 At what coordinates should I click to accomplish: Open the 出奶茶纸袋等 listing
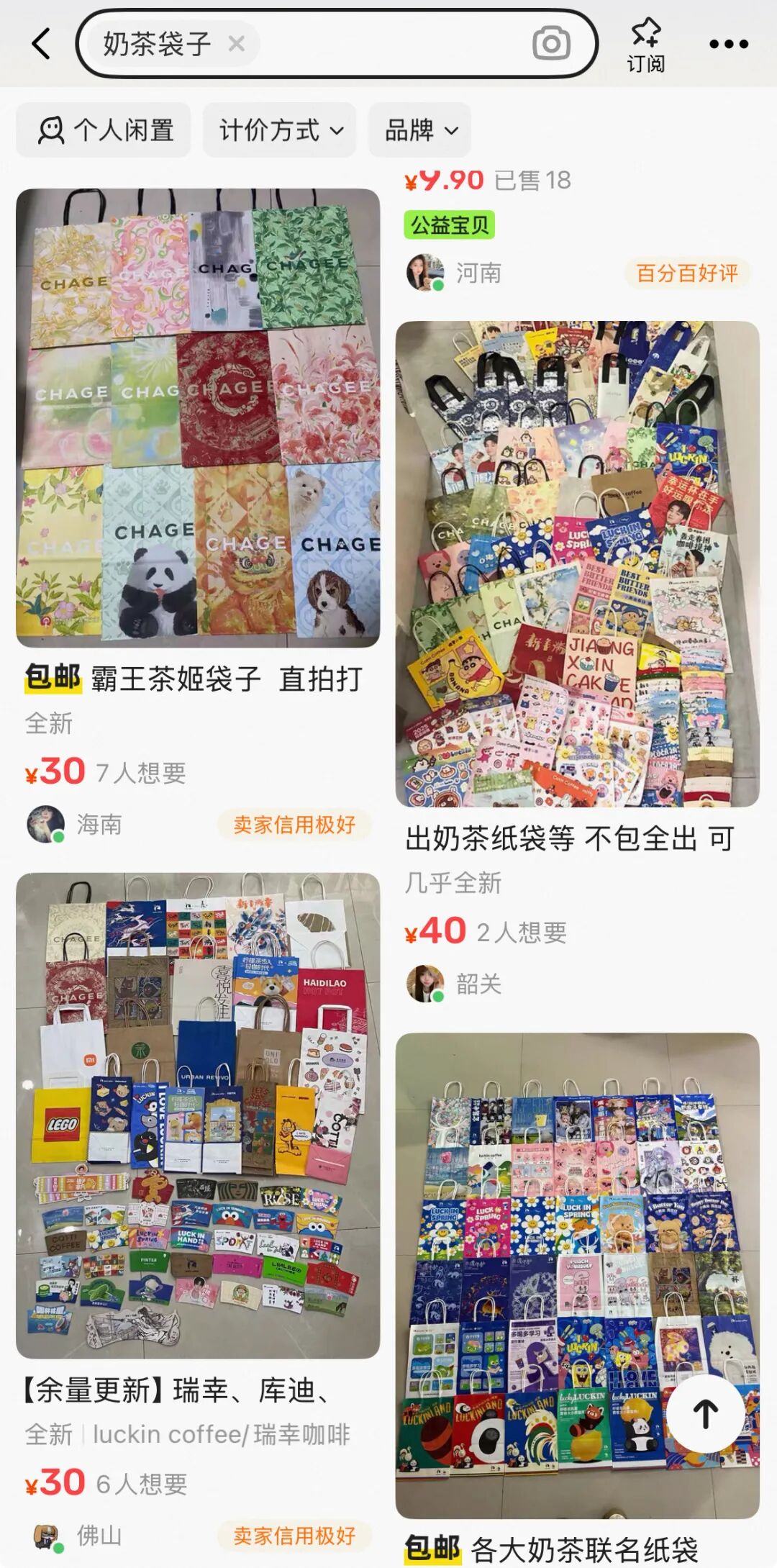click(577, 563)
